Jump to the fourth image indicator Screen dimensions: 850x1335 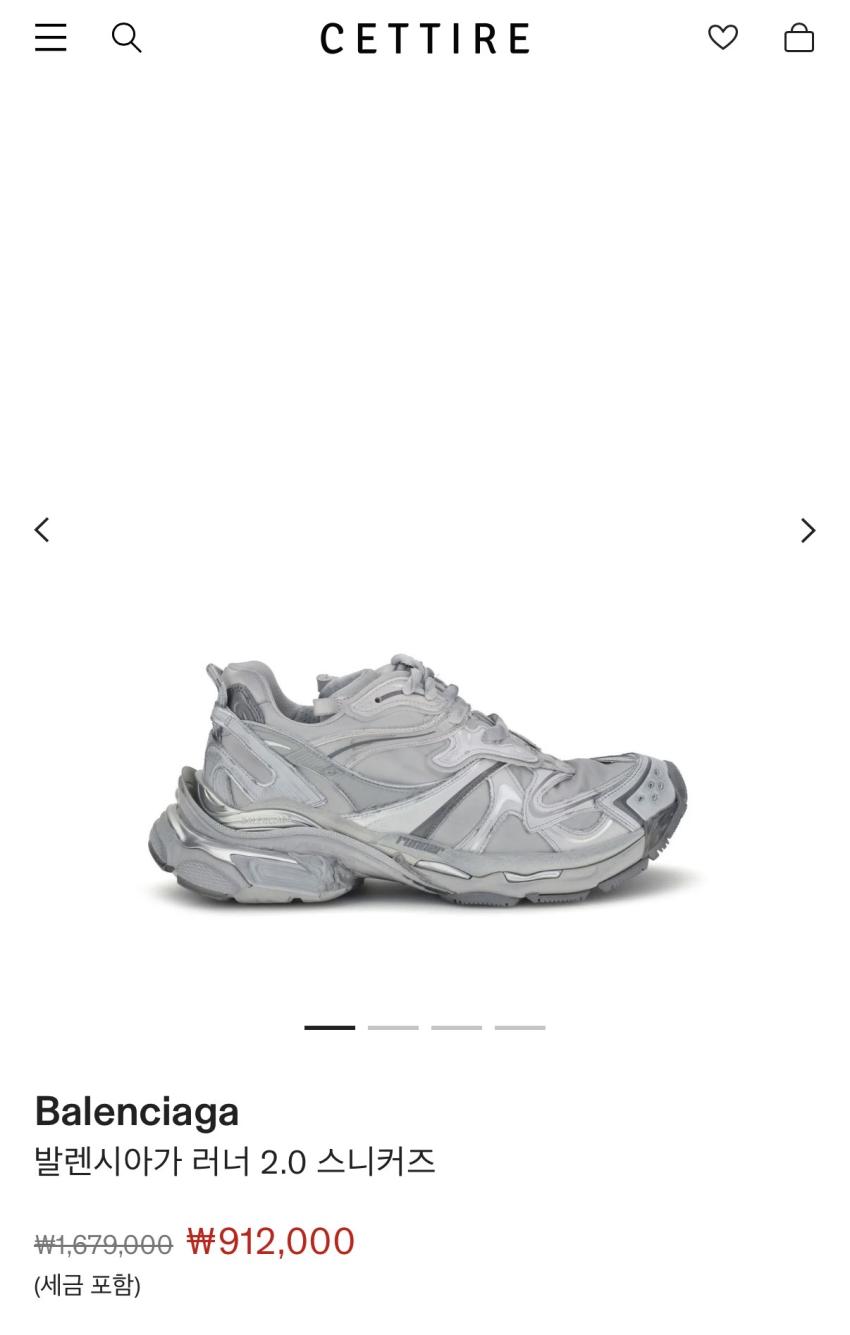click(x=520, y=1027)
